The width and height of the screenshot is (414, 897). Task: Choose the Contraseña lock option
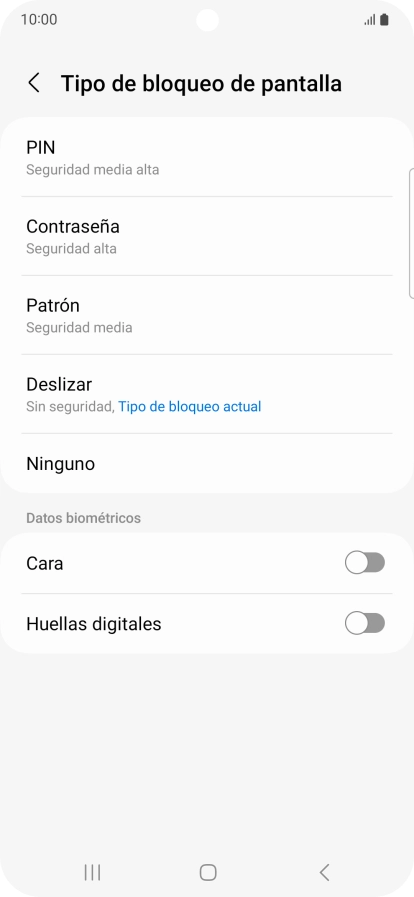(207, 236)
